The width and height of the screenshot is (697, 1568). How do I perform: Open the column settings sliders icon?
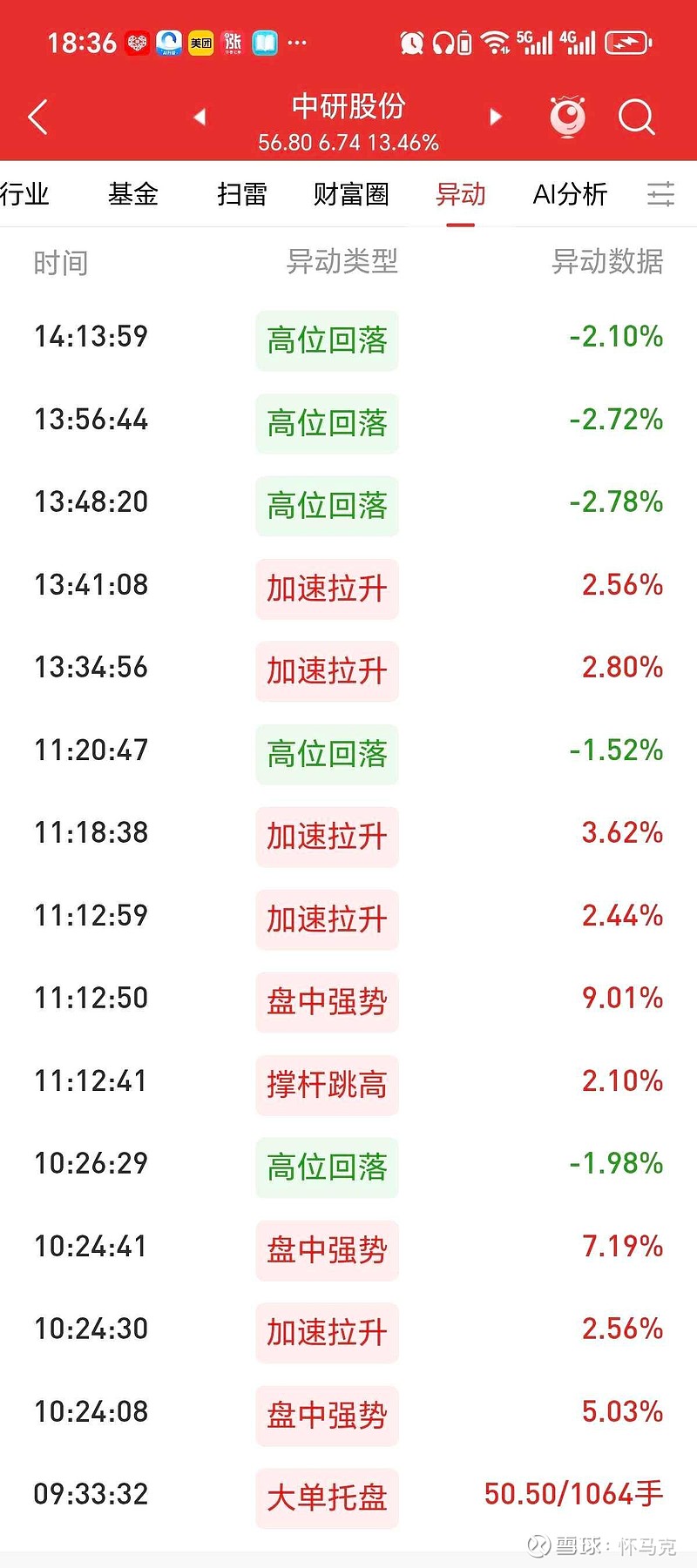tap(661, 195)
